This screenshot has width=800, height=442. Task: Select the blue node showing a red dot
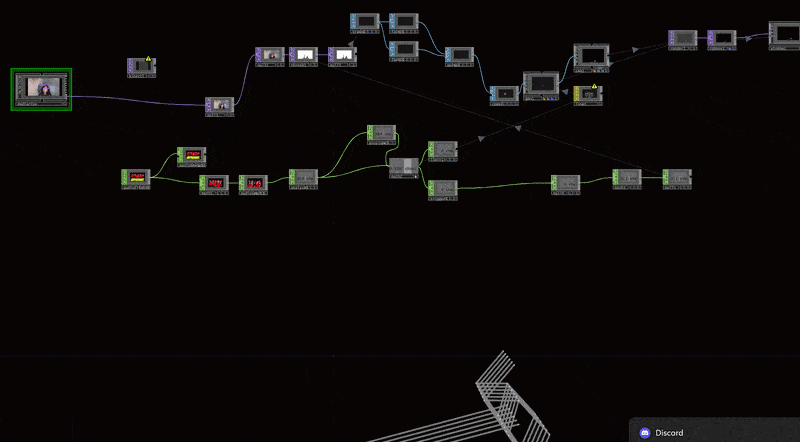(x=504, y=95)
